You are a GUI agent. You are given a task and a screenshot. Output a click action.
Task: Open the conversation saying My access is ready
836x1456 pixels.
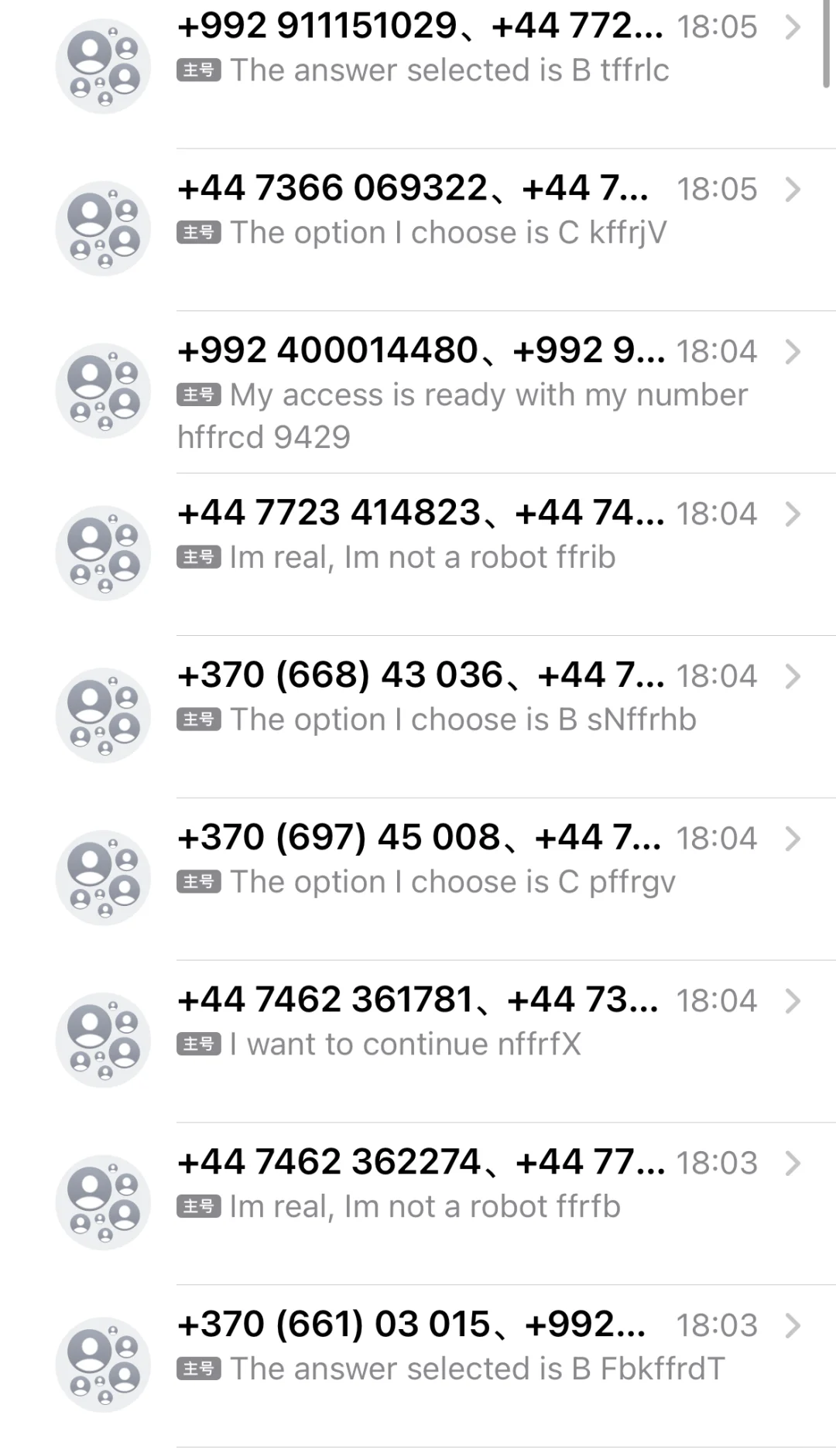418,391
